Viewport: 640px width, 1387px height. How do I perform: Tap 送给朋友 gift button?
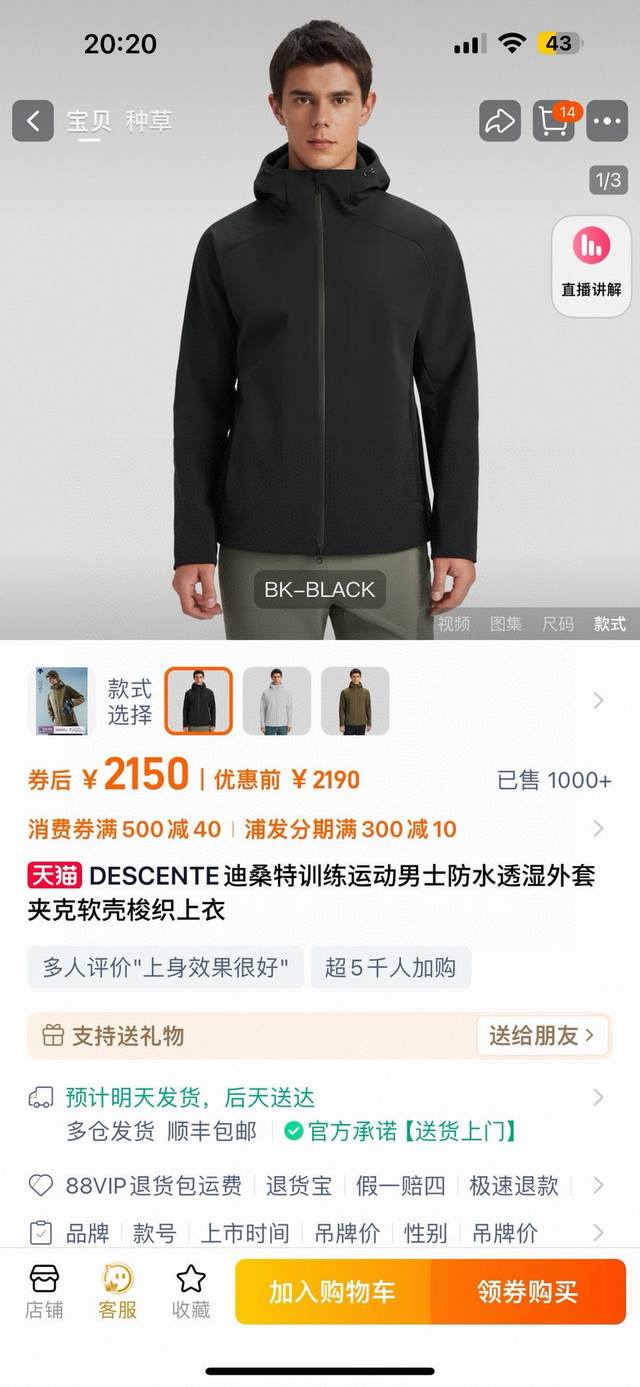(541, 1036)
